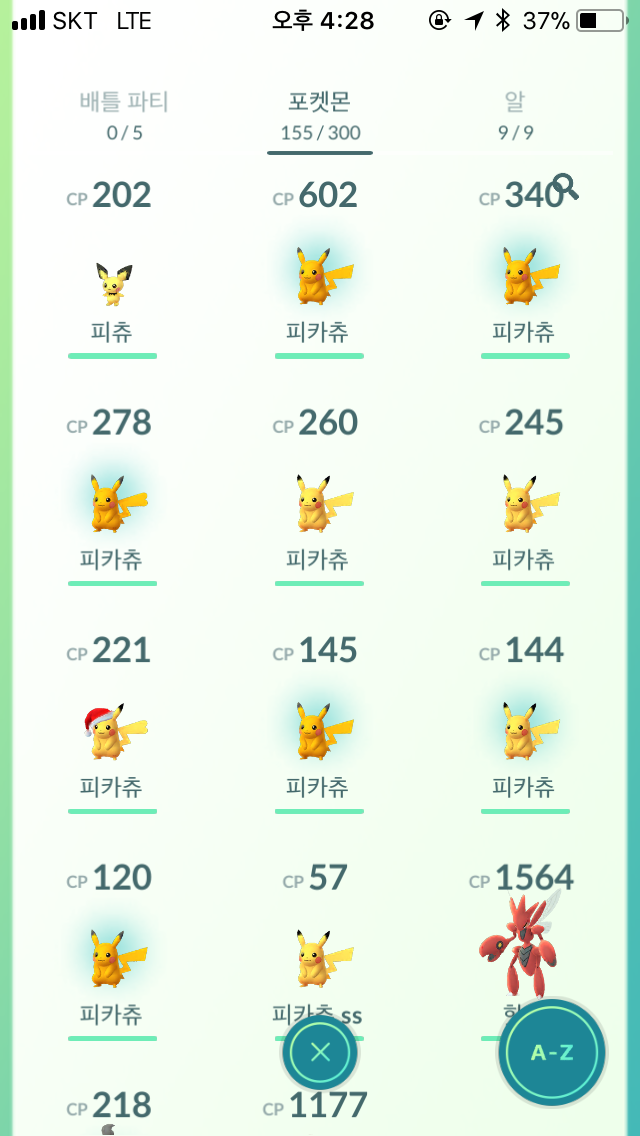Open 피카츄 with CP 120
Image resolution: width=640 pixels, height=1136 pixels.
pos(112,951)
